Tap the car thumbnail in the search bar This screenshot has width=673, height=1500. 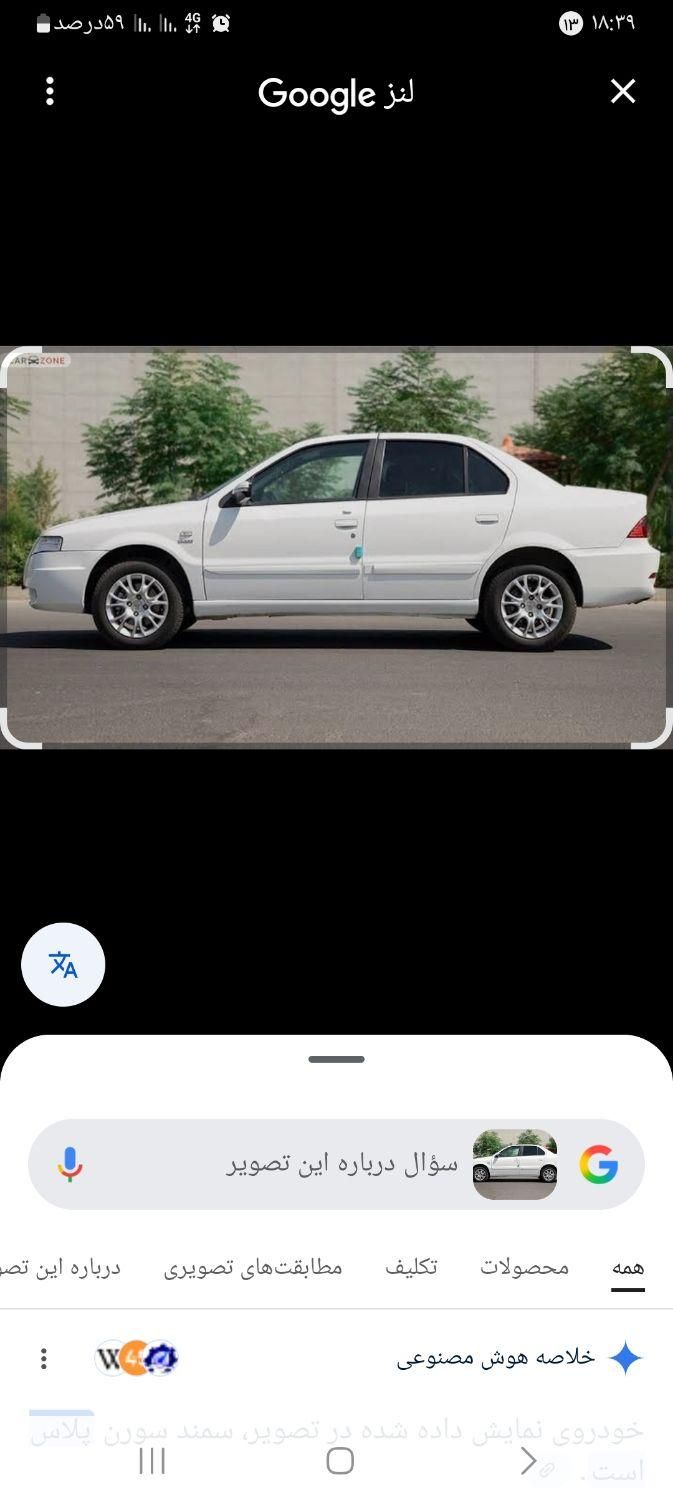point(515,1164)
